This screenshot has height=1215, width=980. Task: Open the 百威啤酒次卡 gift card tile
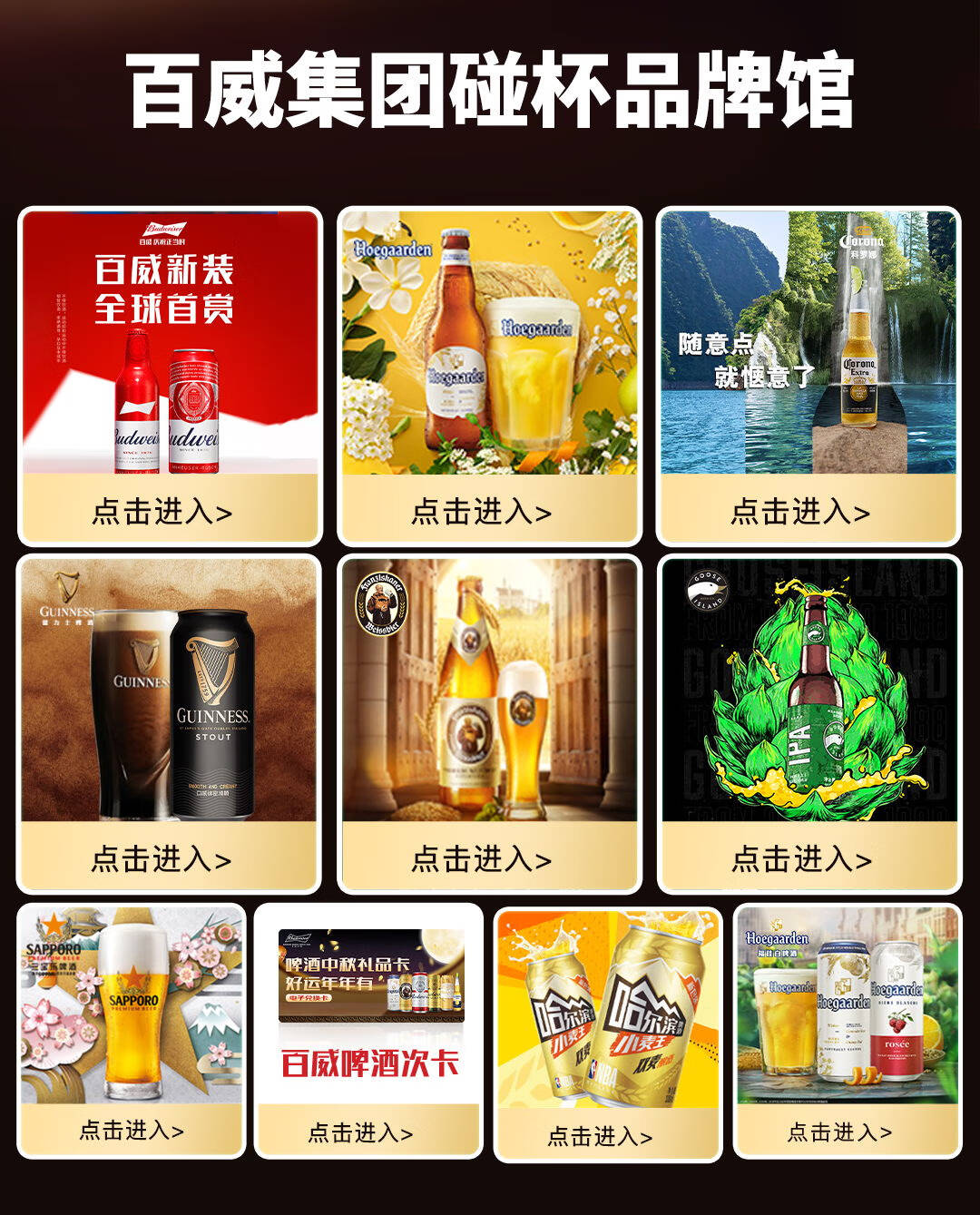click(x=367, y=1132)
